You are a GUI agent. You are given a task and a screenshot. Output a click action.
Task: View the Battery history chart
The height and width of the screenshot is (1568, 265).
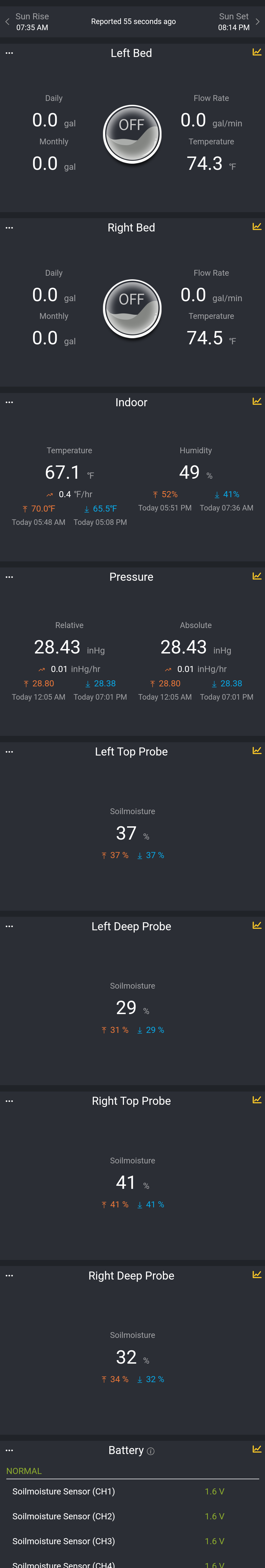coord(257,1449)
